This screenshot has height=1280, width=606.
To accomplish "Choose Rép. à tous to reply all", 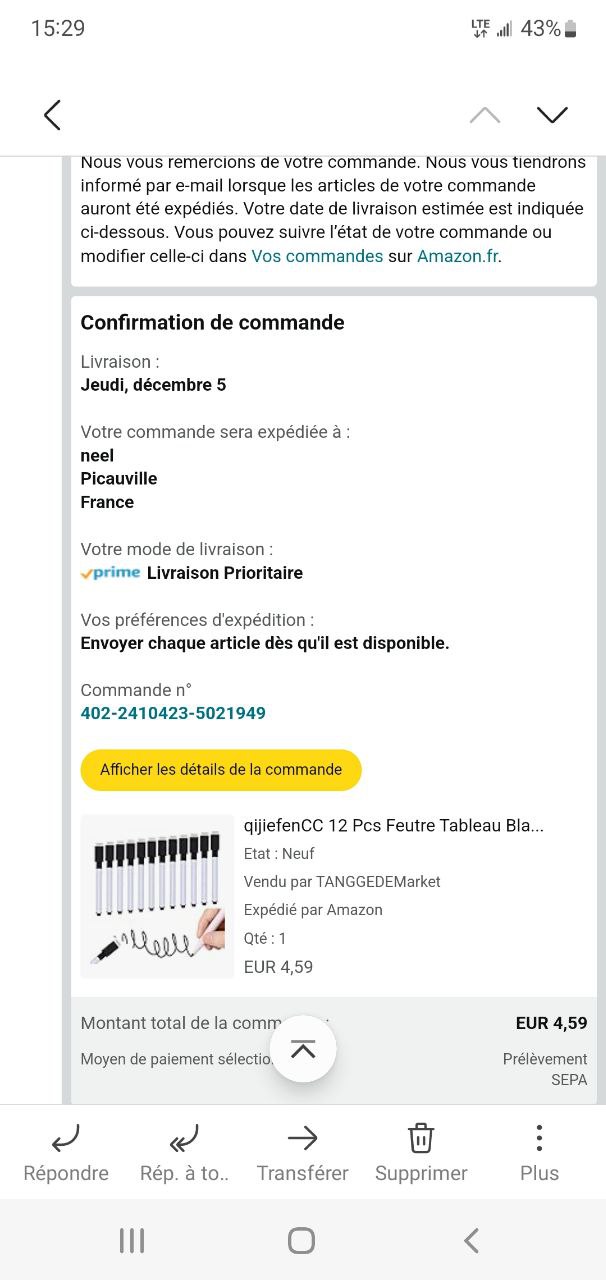I will coord(184,1153).
